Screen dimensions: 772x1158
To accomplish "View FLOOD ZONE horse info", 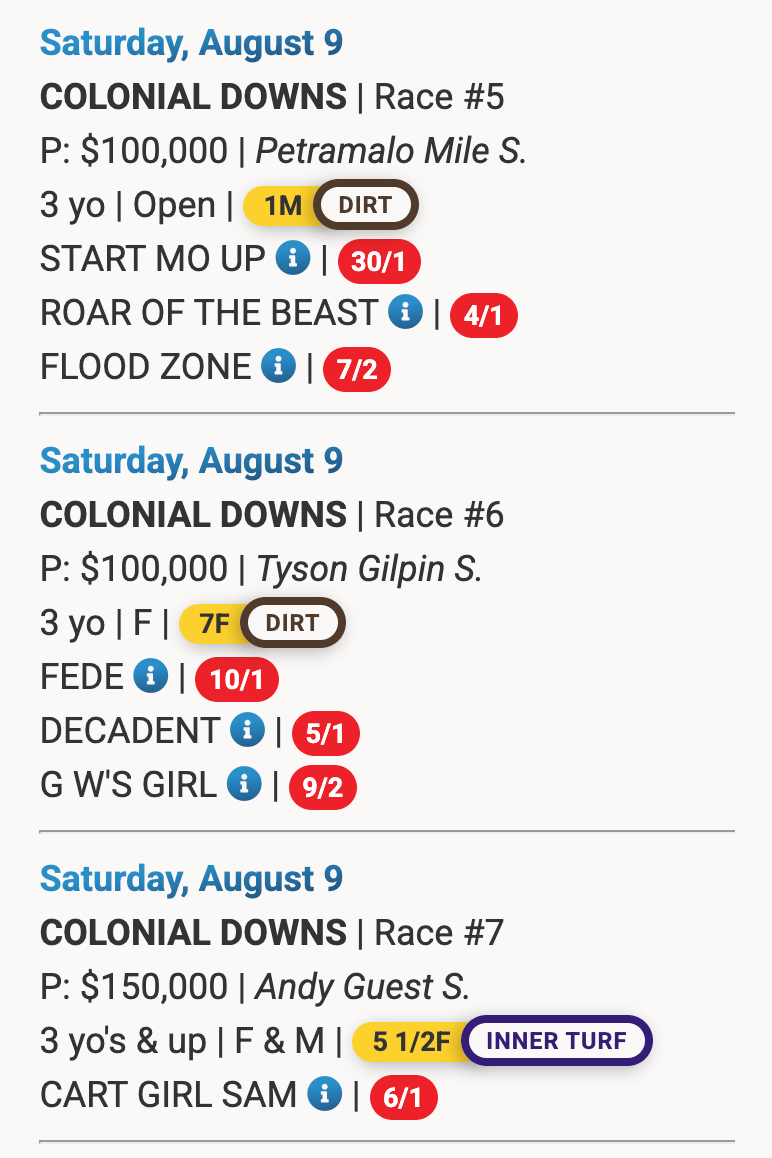I will (x=279, y=367).
